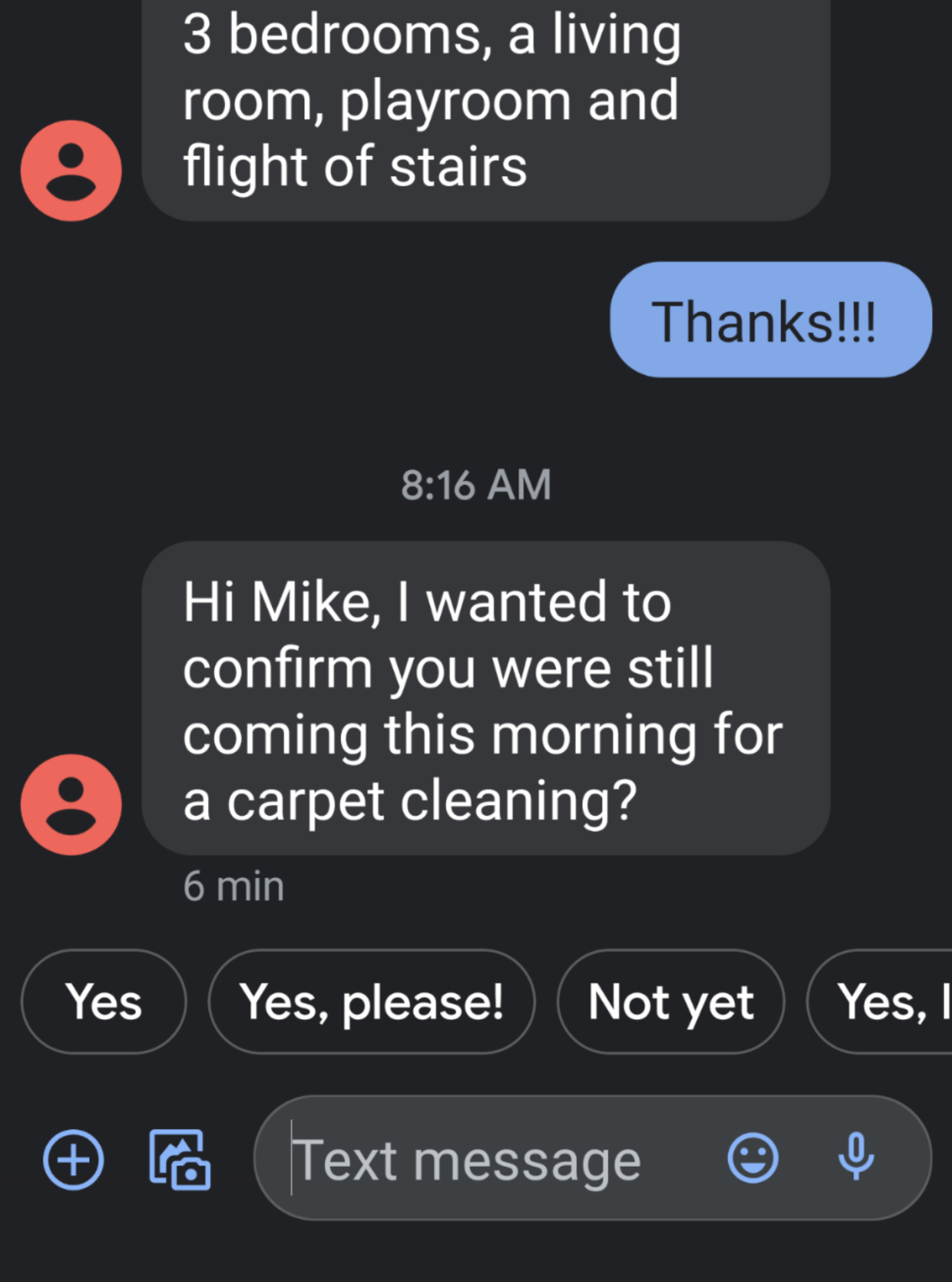The width and height of the screenshot is (952, 1282).
Task: Reply with the 'Yes' suggestion chip
Action: point(103,1002)
